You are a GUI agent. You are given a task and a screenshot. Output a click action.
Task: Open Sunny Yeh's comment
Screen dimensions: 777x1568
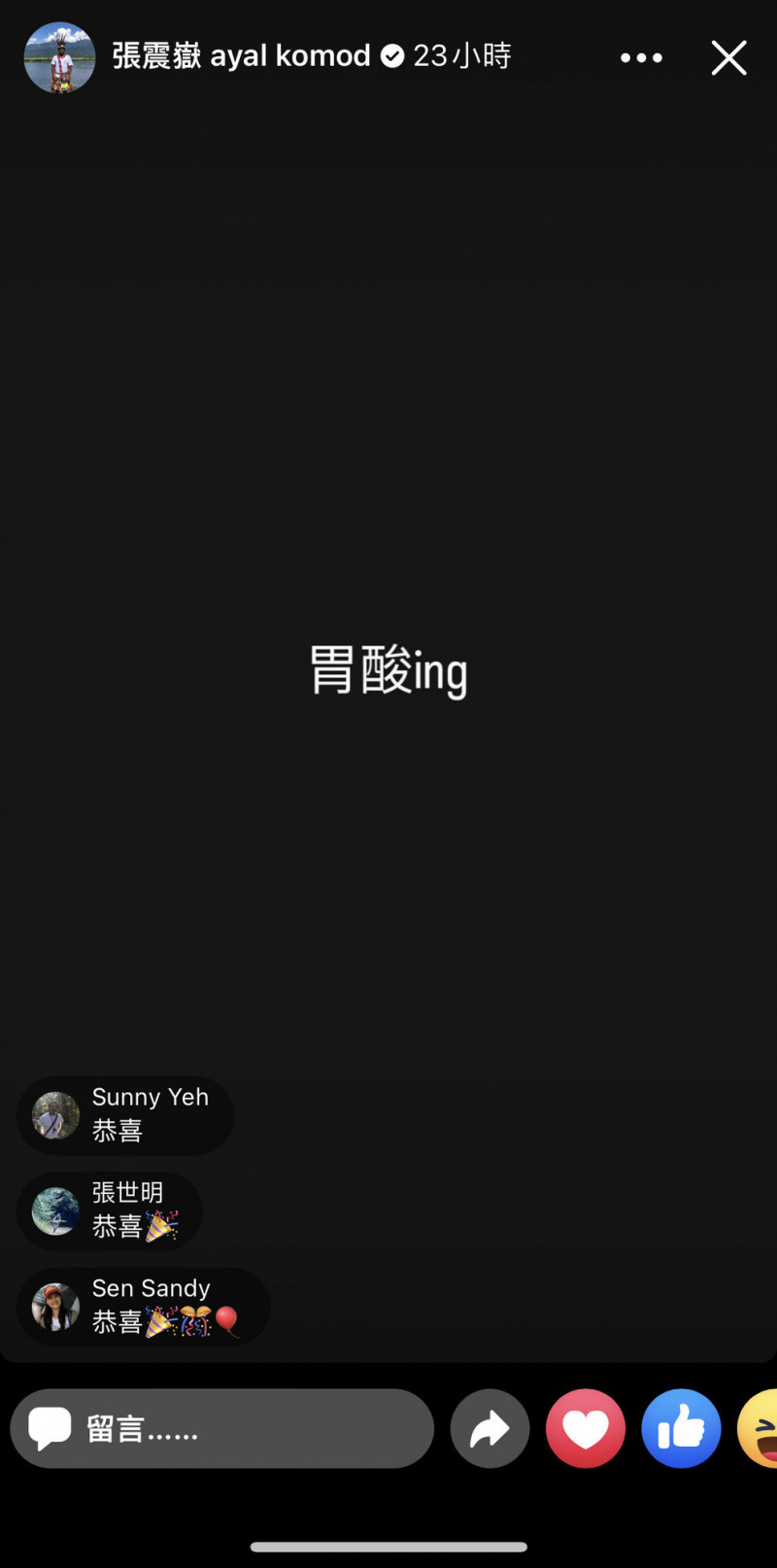coord(125,1115)
